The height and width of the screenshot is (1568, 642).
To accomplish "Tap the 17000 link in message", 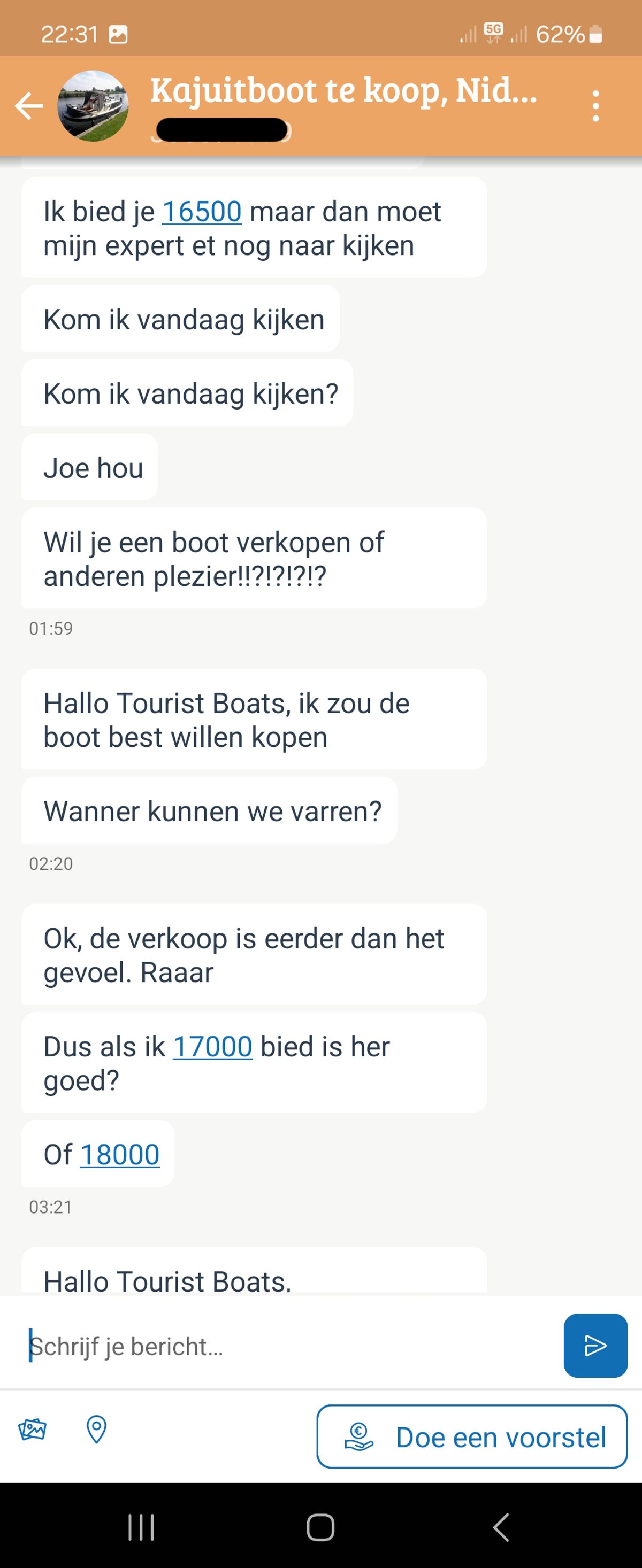I will click(x=212, y=1047).
